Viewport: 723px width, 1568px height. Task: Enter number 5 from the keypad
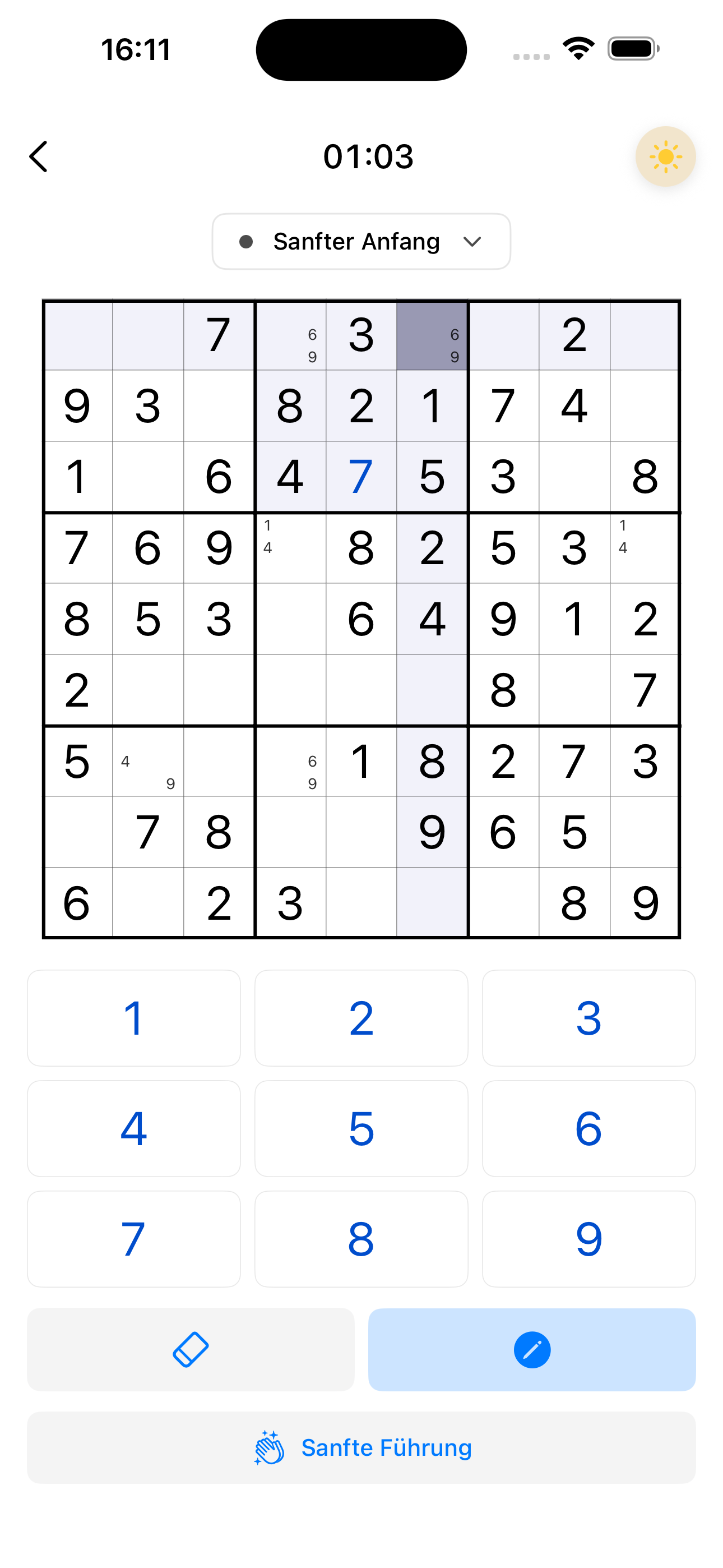361,1129
